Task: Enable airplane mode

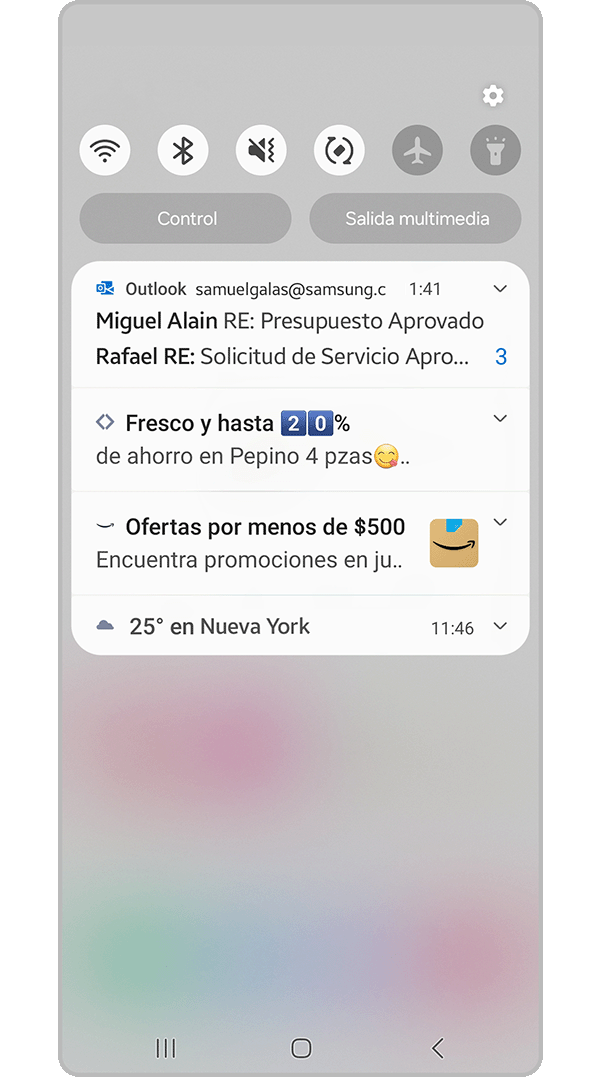Action: click(417, 151)
